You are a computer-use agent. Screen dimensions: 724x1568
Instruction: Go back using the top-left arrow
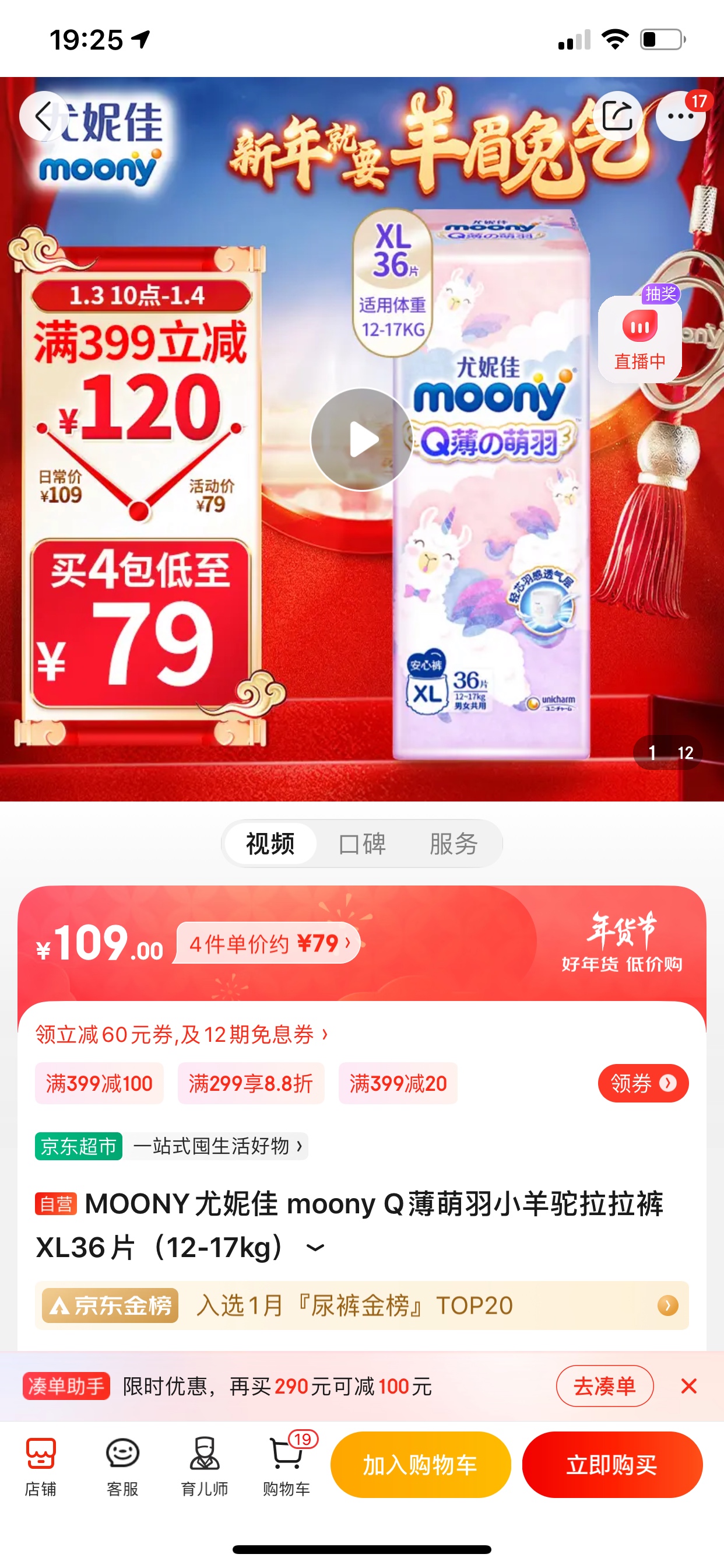coord(44,116)
